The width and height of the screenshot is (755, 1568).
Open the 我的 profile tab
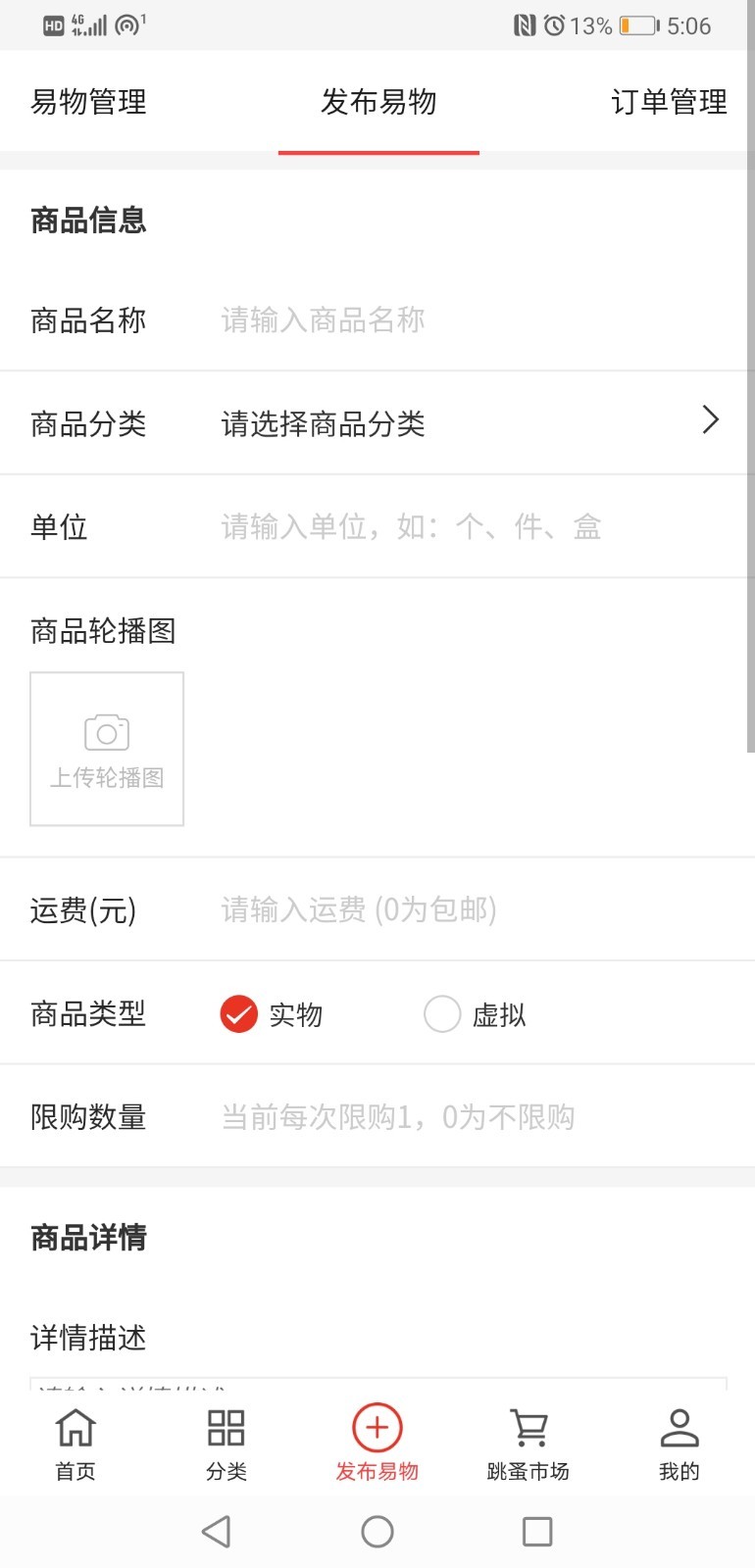coord(679,1443)
